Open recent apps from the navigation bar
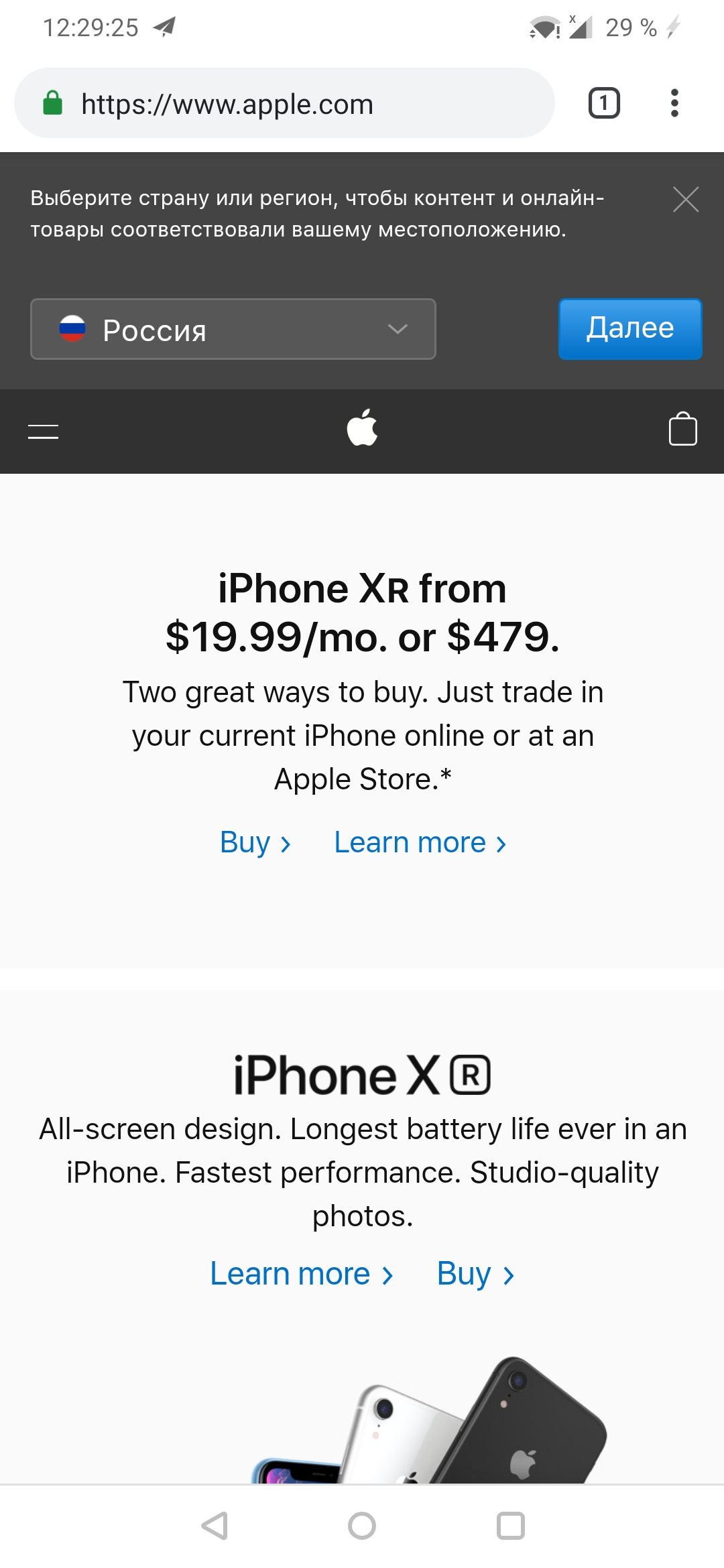Screen dimensions: 724x1568 (x=510, y=1526)
